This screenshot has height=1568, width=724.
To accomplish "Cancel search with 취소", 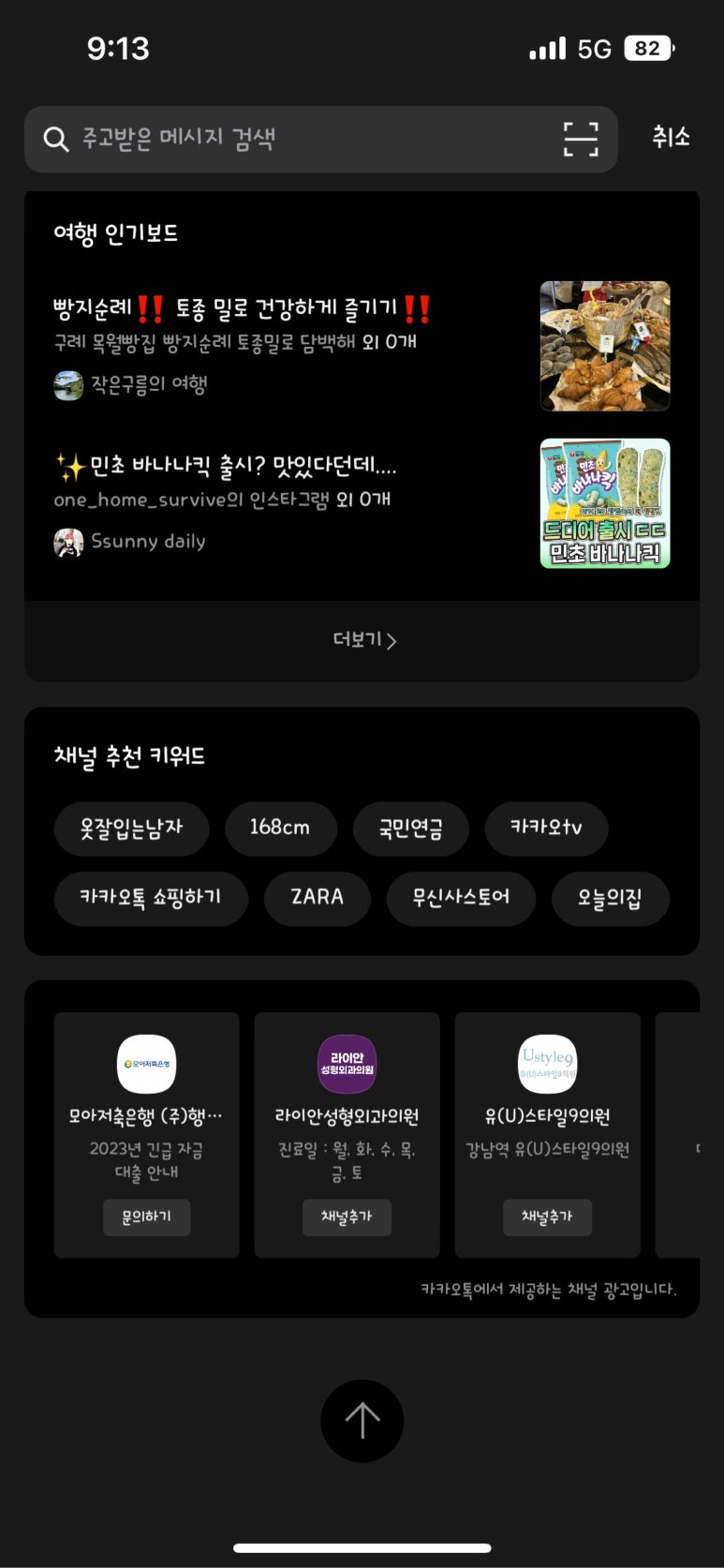I will point(671,137).
